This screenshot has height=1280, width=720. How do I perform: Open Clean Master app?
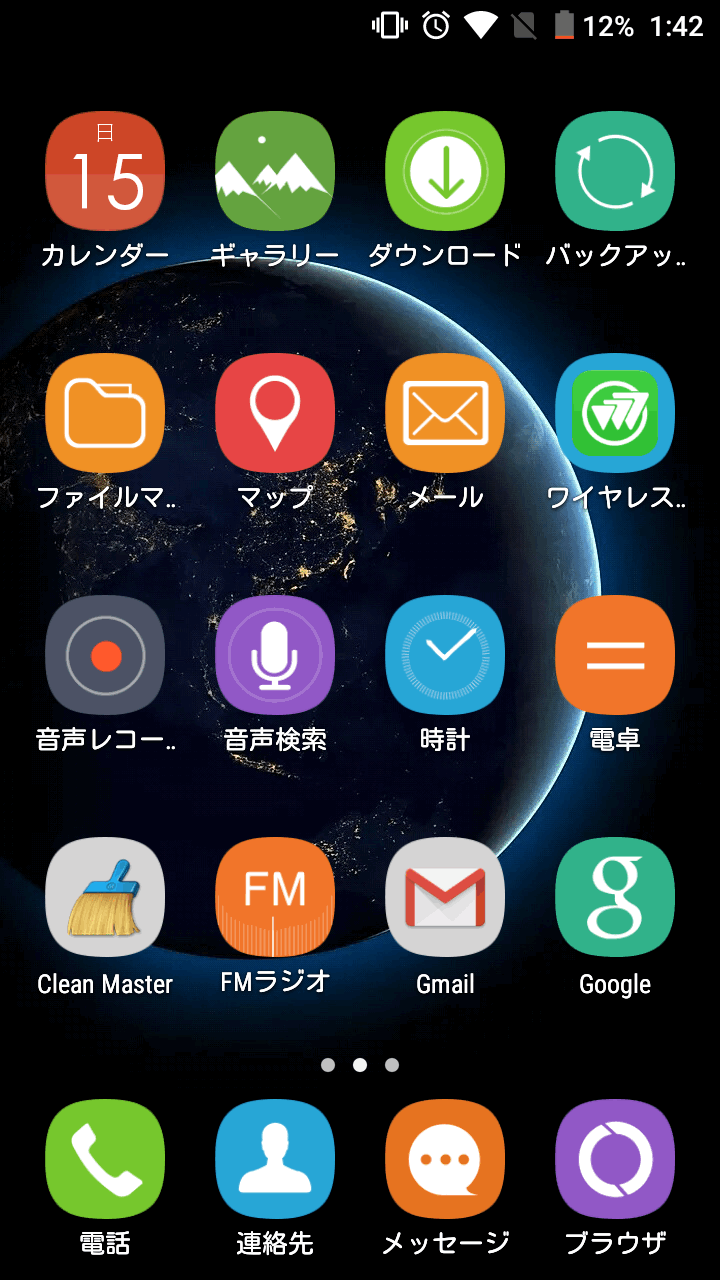point(105,897)
